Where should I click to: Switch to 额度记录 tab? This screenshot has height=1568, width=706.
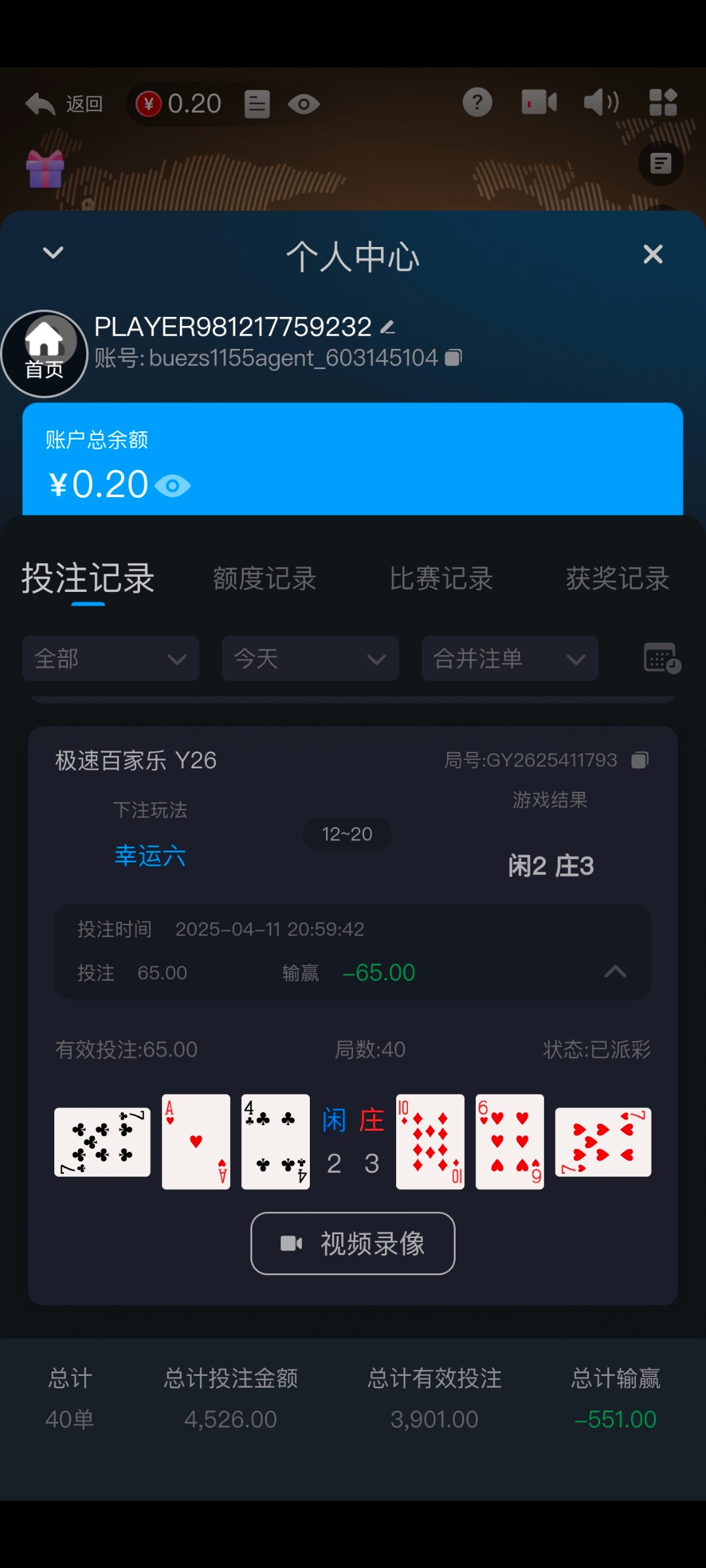point(264,579)
